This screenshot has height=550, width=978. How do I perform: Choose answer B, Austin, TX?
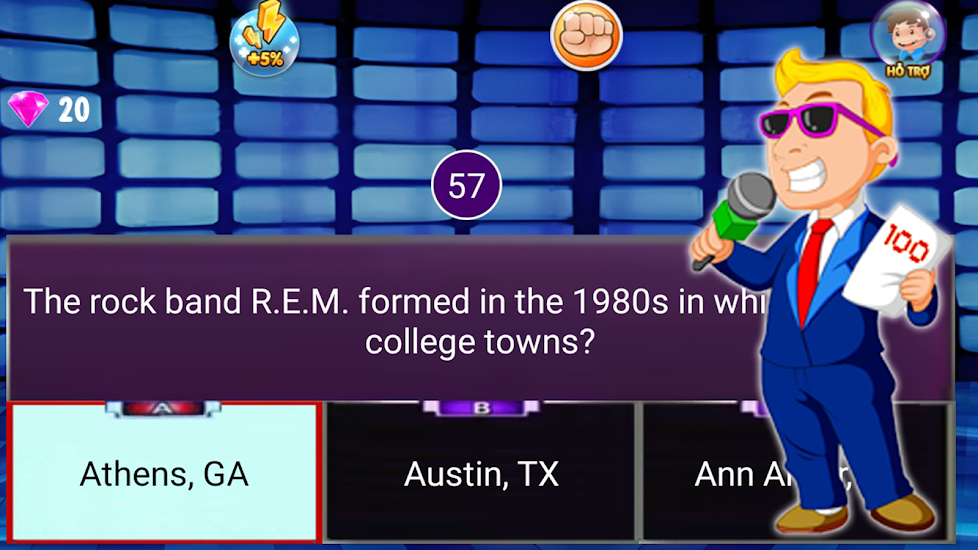tap(481, 471)
